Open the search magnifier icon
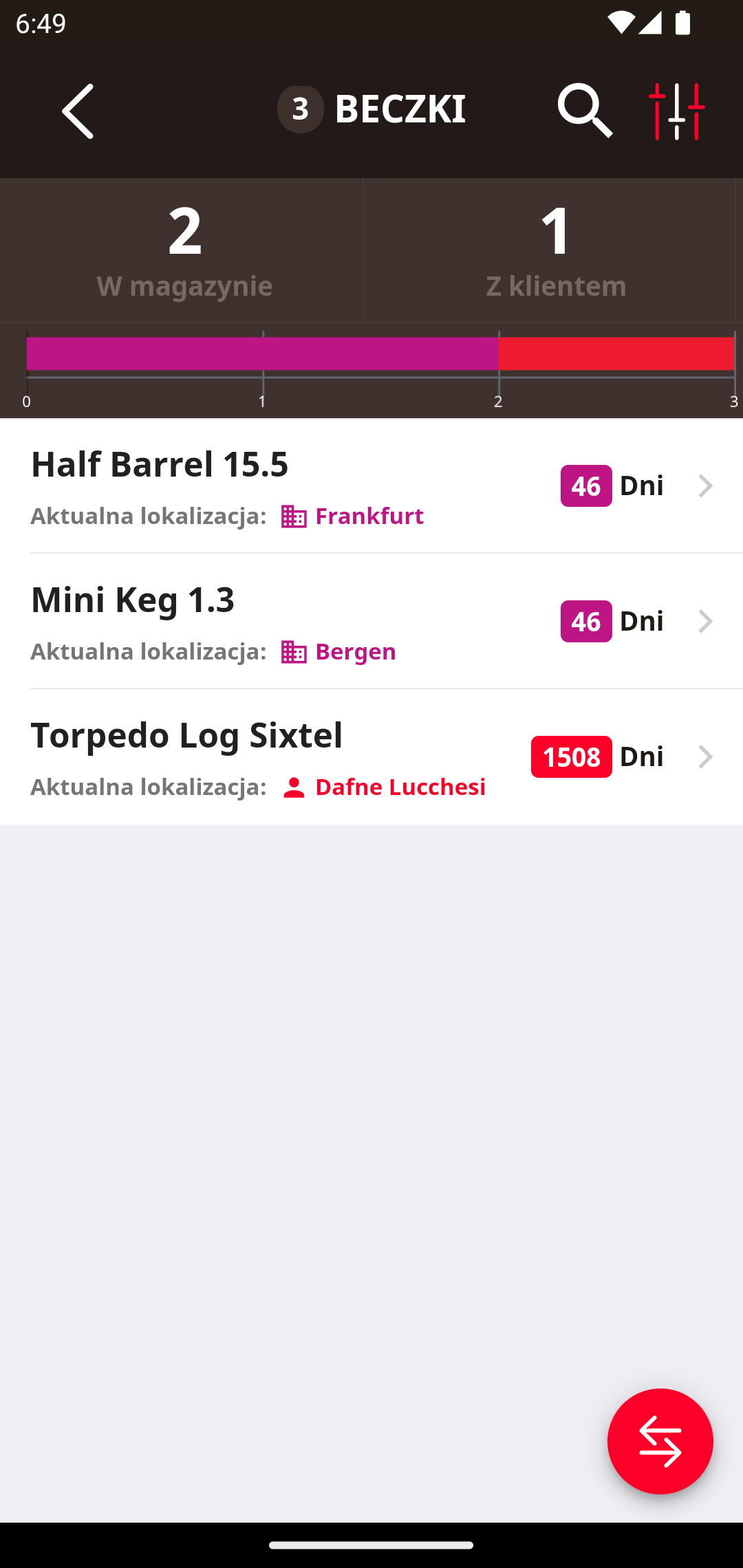Viewport: 743px width, 1568px height. tap(585, 111)
